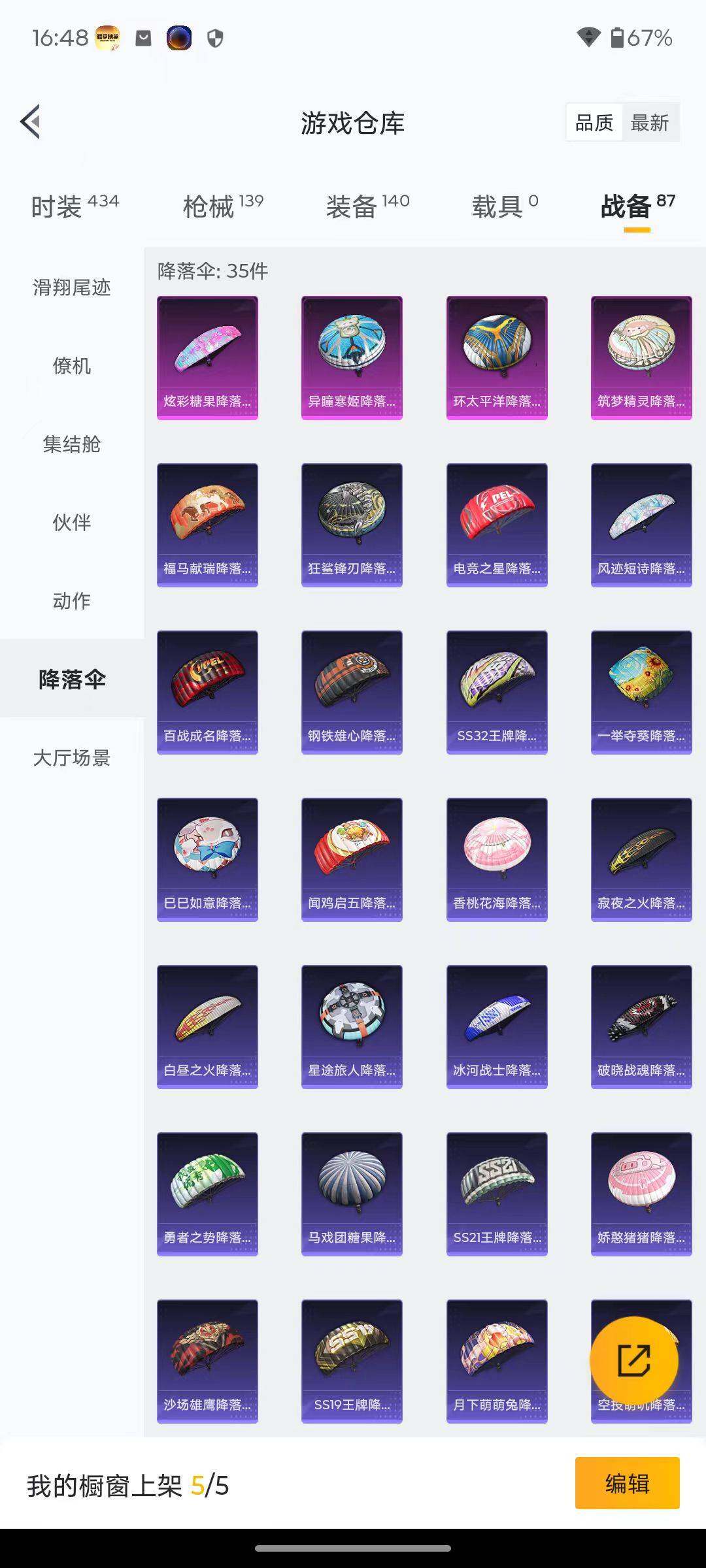View the 香桃花海 parachute thumbnail
The image size is (706, 1568).
coord(496,859)
